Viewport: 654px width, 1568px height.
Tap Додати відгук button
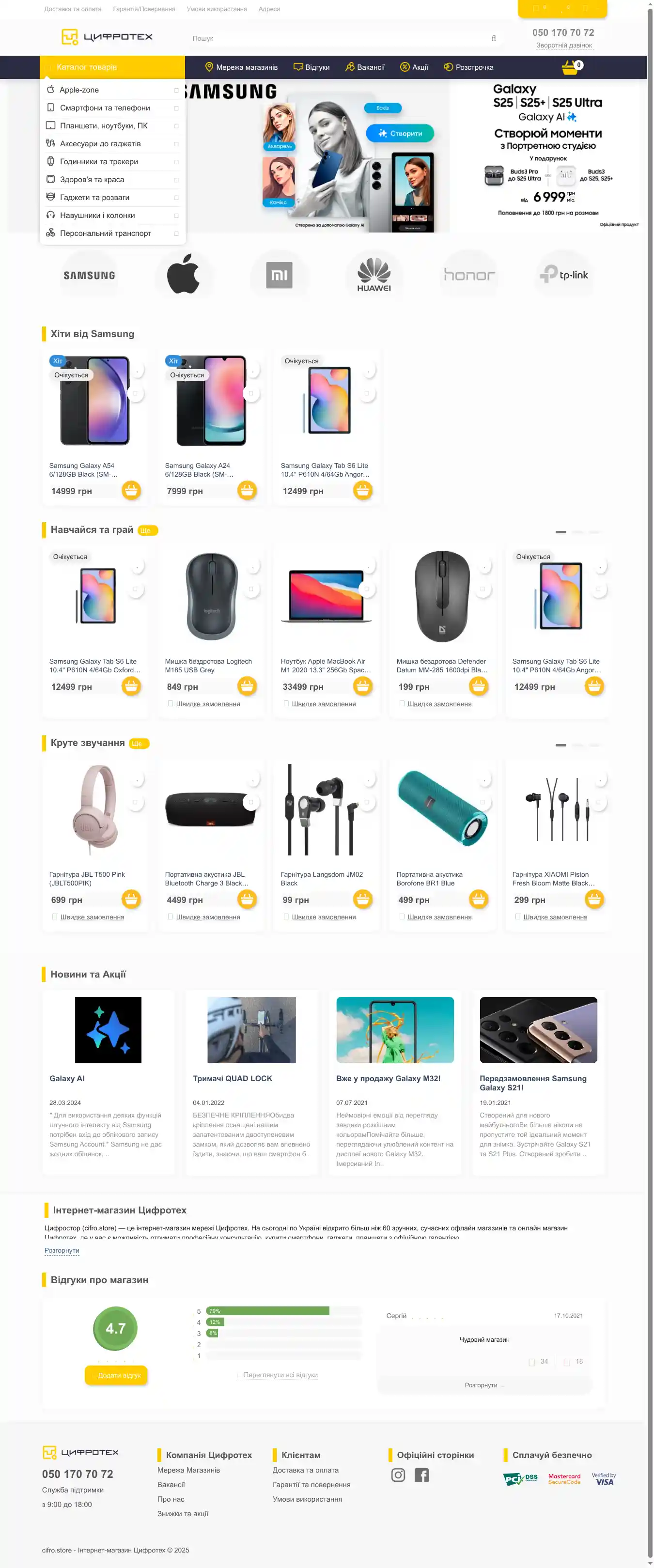pyautogui.click(x=116, y=1375)
